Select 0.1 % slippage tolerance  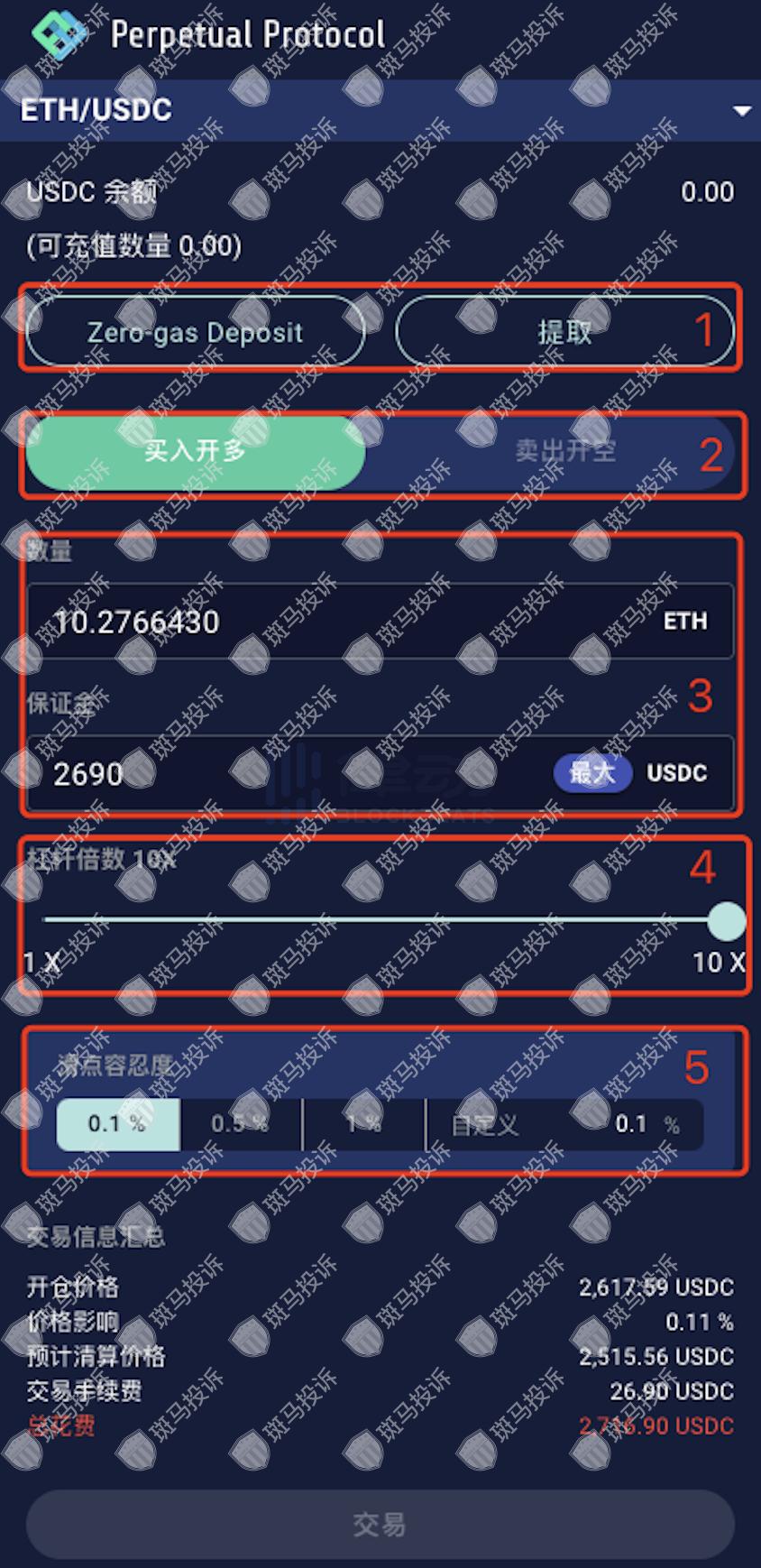click(118, 1124)
